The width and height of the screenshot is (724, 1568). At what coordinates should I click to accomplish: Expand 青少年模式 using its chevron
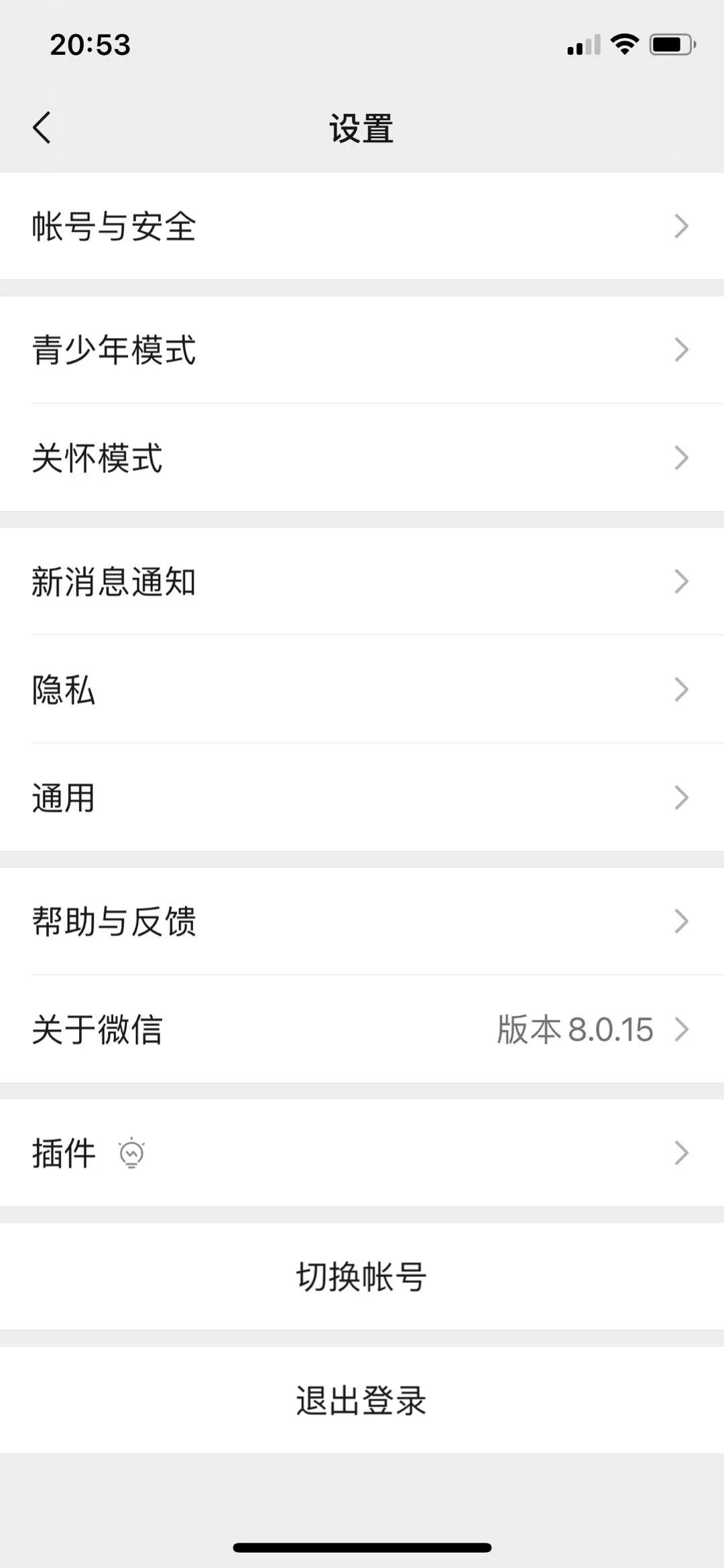(682, 350)
